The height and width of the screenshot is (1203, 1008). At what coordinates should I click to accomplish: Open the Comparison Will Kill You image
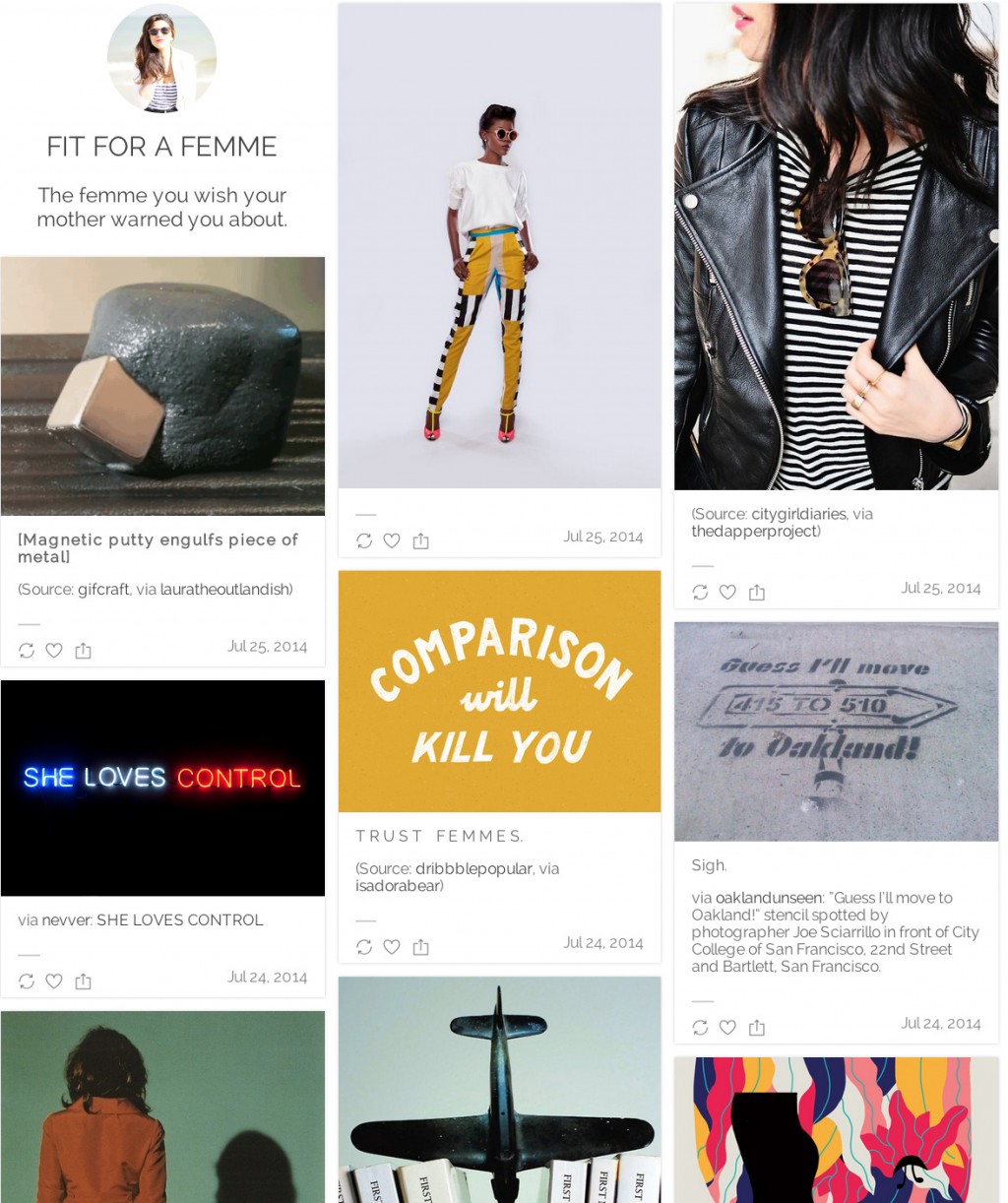499,691
